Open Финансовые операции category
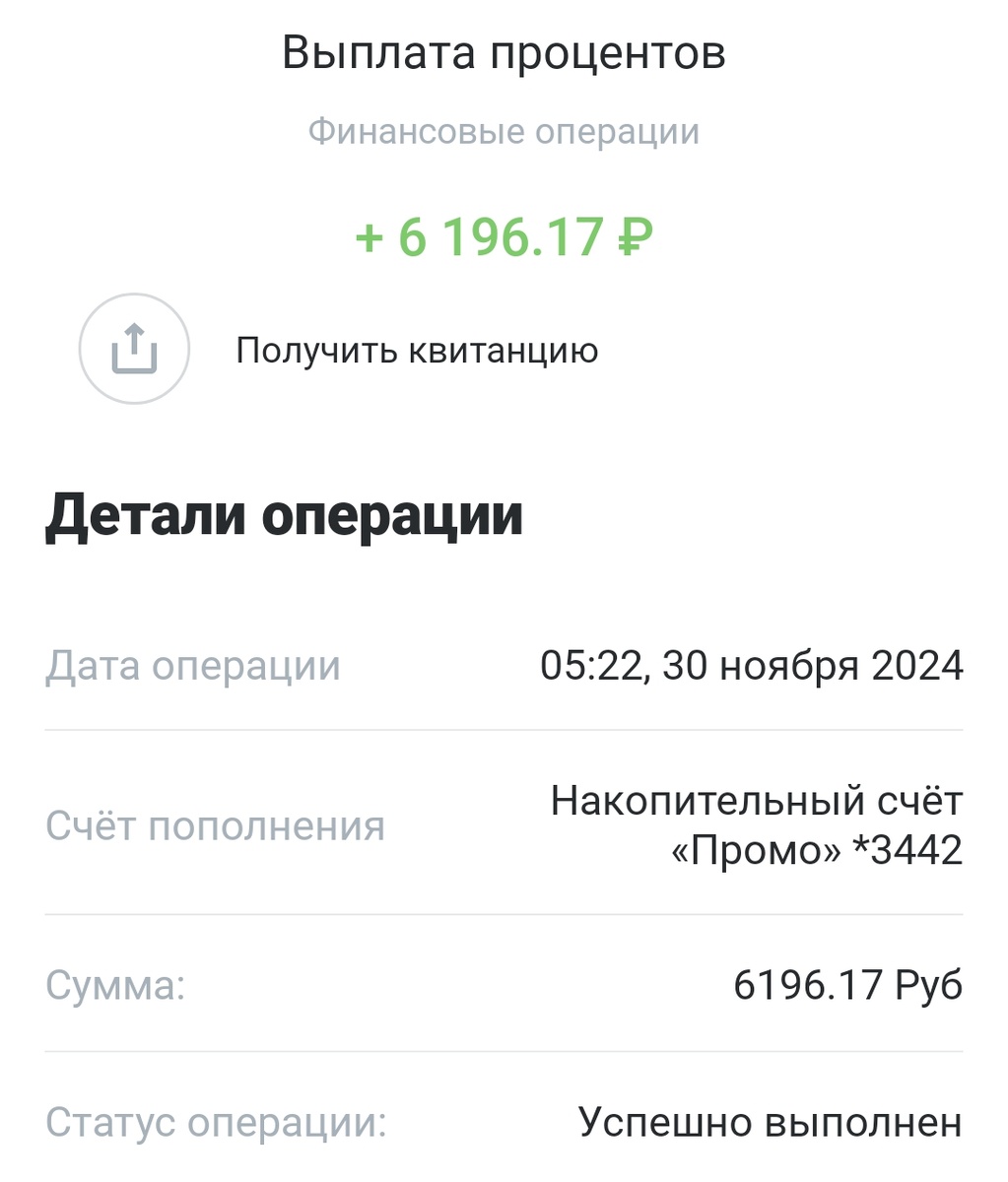This screenshot has height=1182, width=1008. (x=504, y=129)
